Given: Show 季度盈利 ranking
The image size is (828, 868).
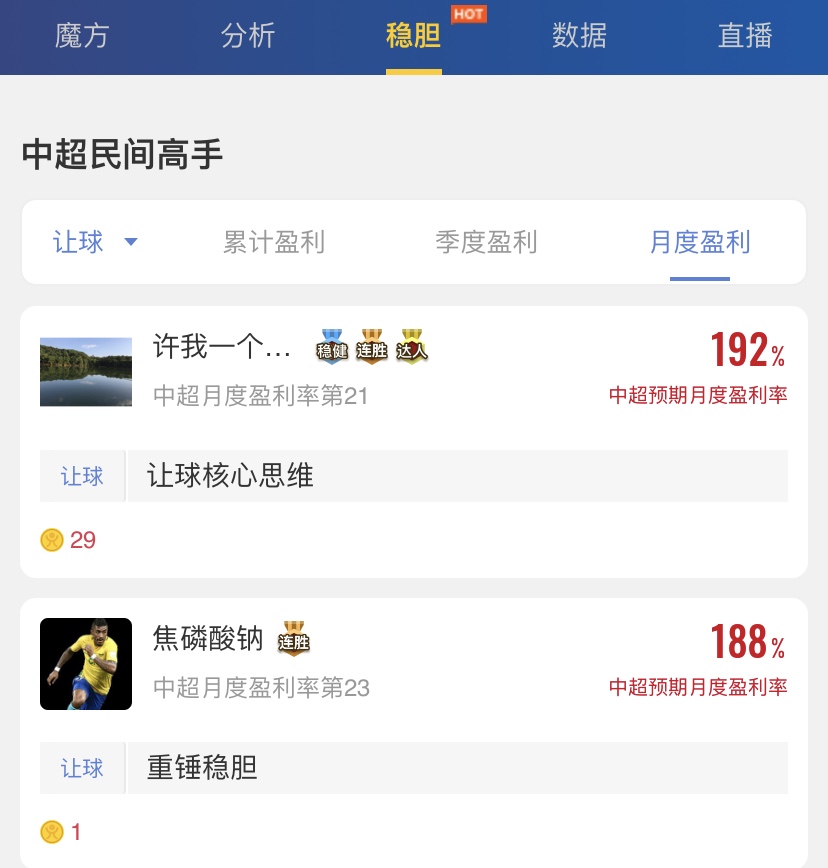Looking at the screenshot, I should (486, 242).
